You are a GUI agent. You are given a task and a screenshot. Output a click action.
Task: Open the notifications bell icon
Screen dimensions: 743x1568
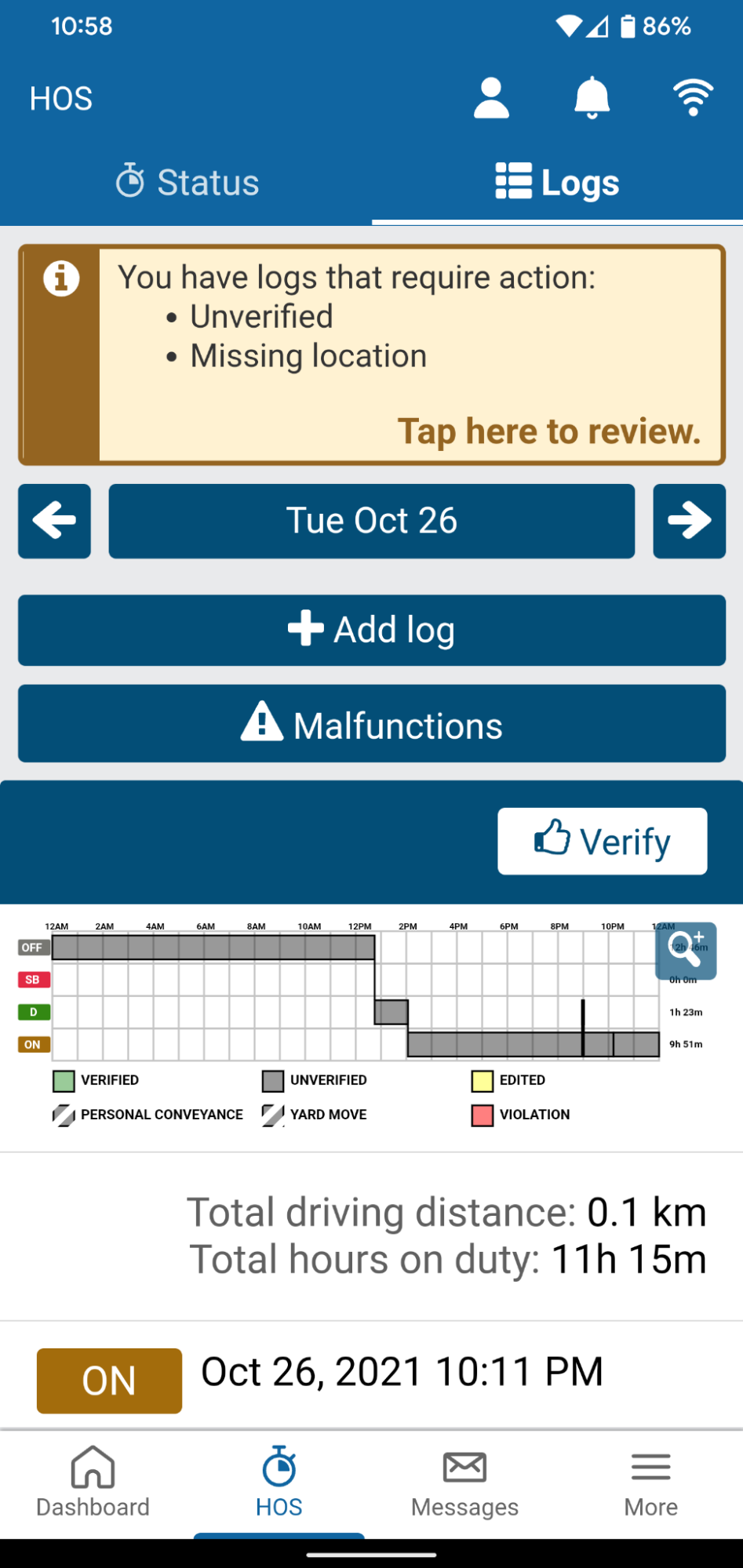click(592, 96)
